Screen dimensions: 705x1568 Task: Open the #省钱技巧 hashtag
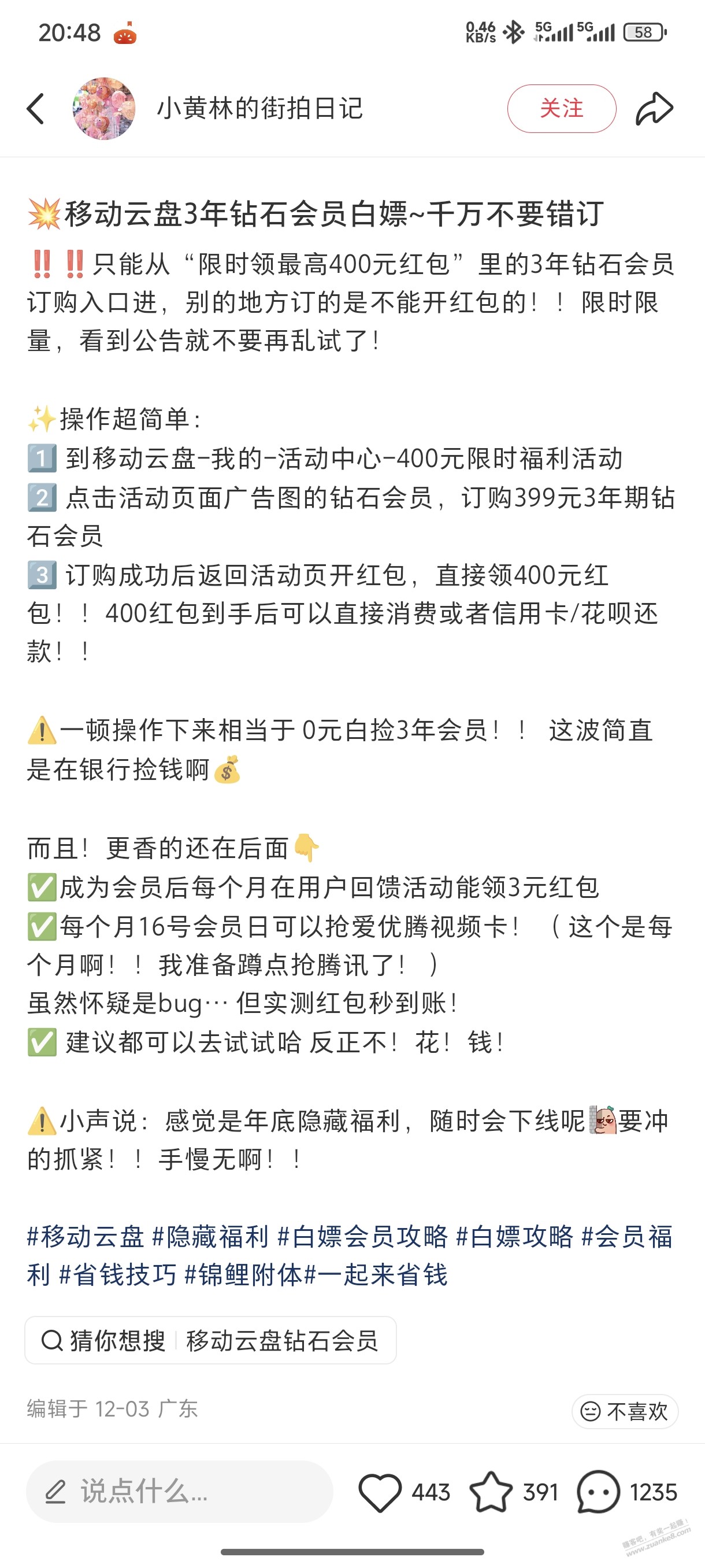point(117,1274)
